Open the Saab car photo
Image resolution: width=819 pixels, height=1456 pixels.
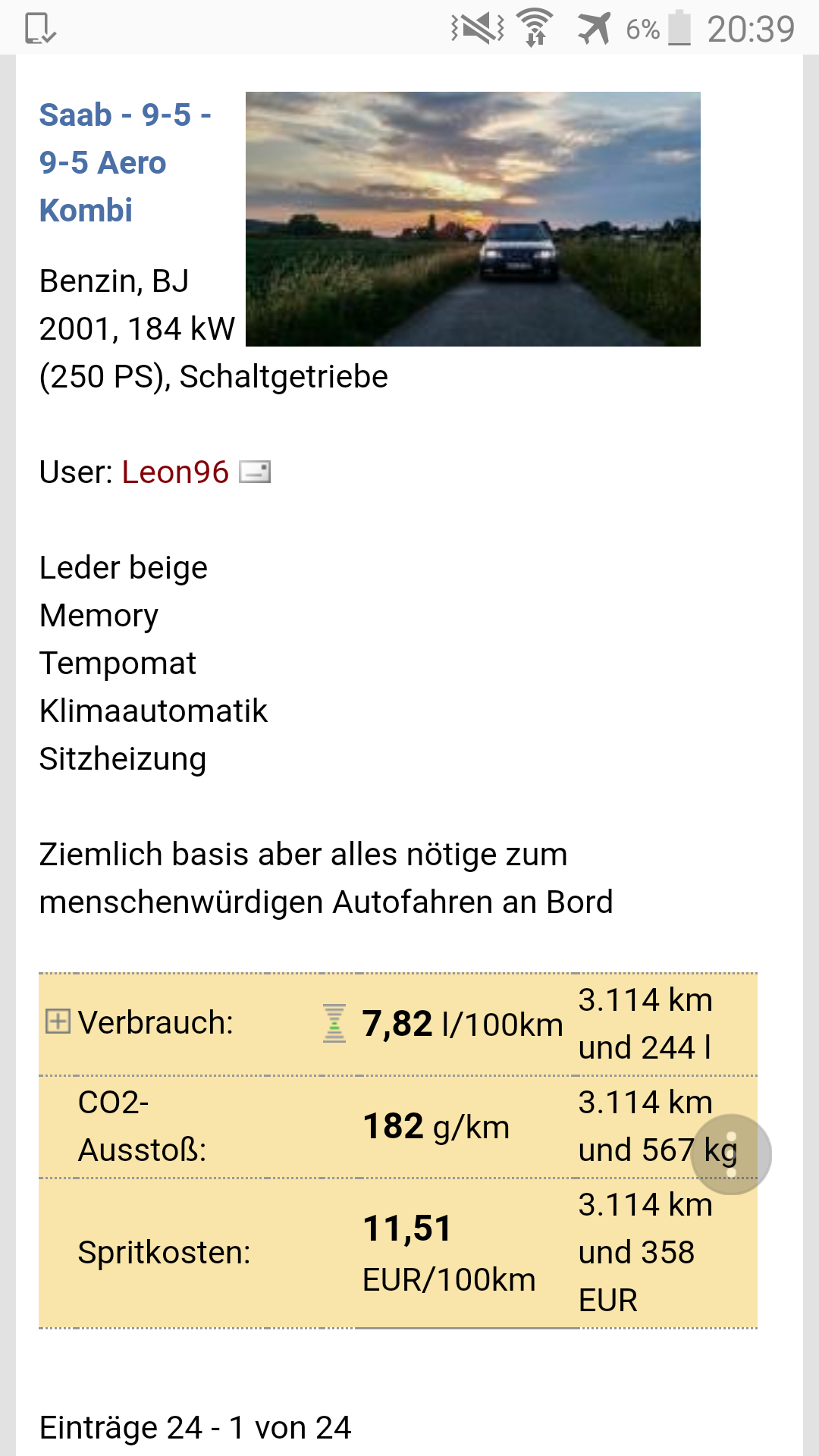(473, 219)
